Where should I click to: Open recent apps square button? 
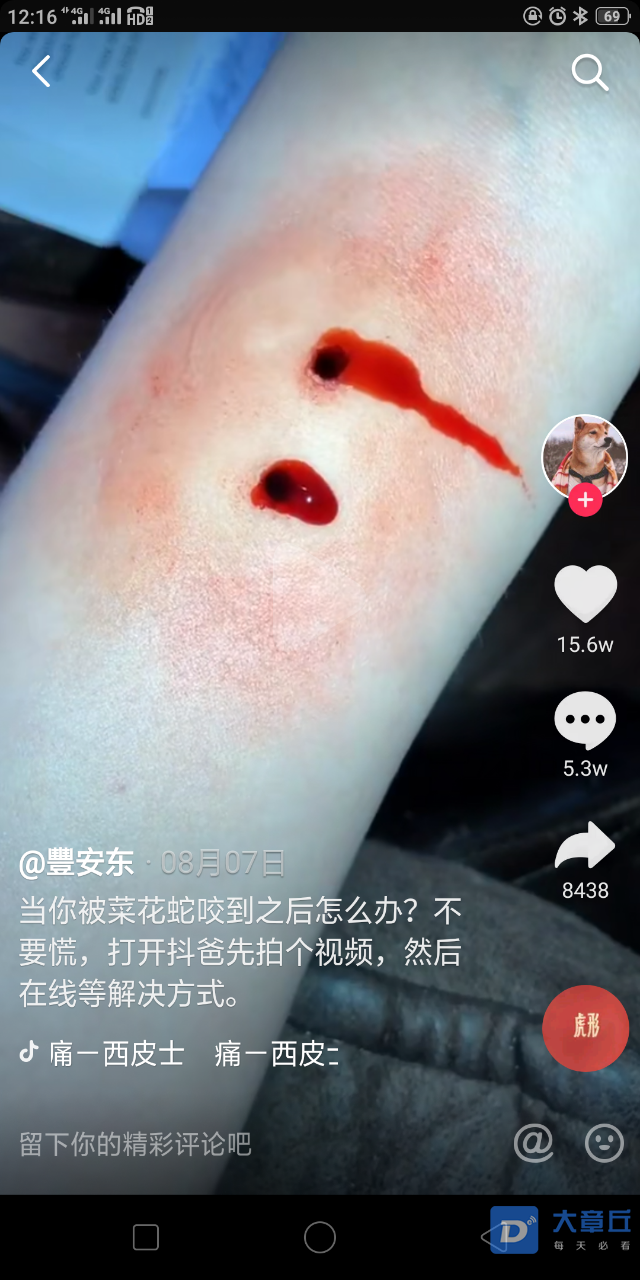coord(146,1237)
